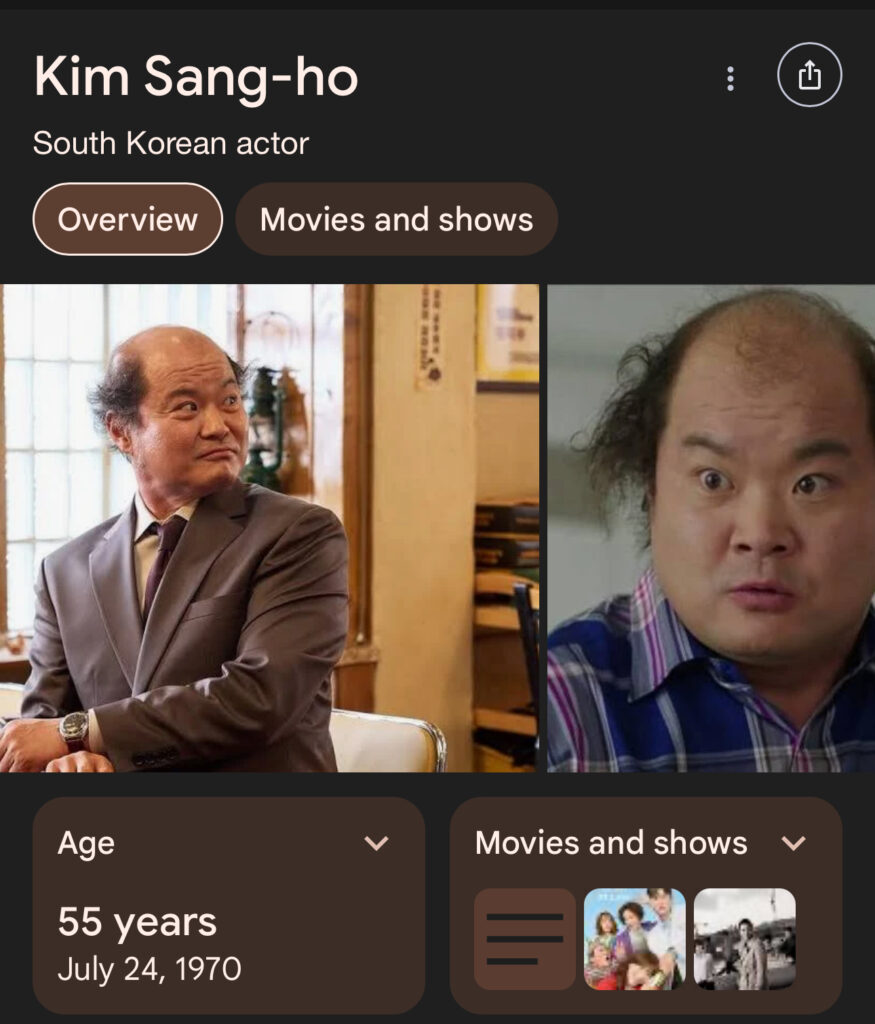The height and width of the screenshot is (1024, 875).
Task: Open the photo of the man in plaid shirt
Action: pyautogui.click(x=711, y=528)
